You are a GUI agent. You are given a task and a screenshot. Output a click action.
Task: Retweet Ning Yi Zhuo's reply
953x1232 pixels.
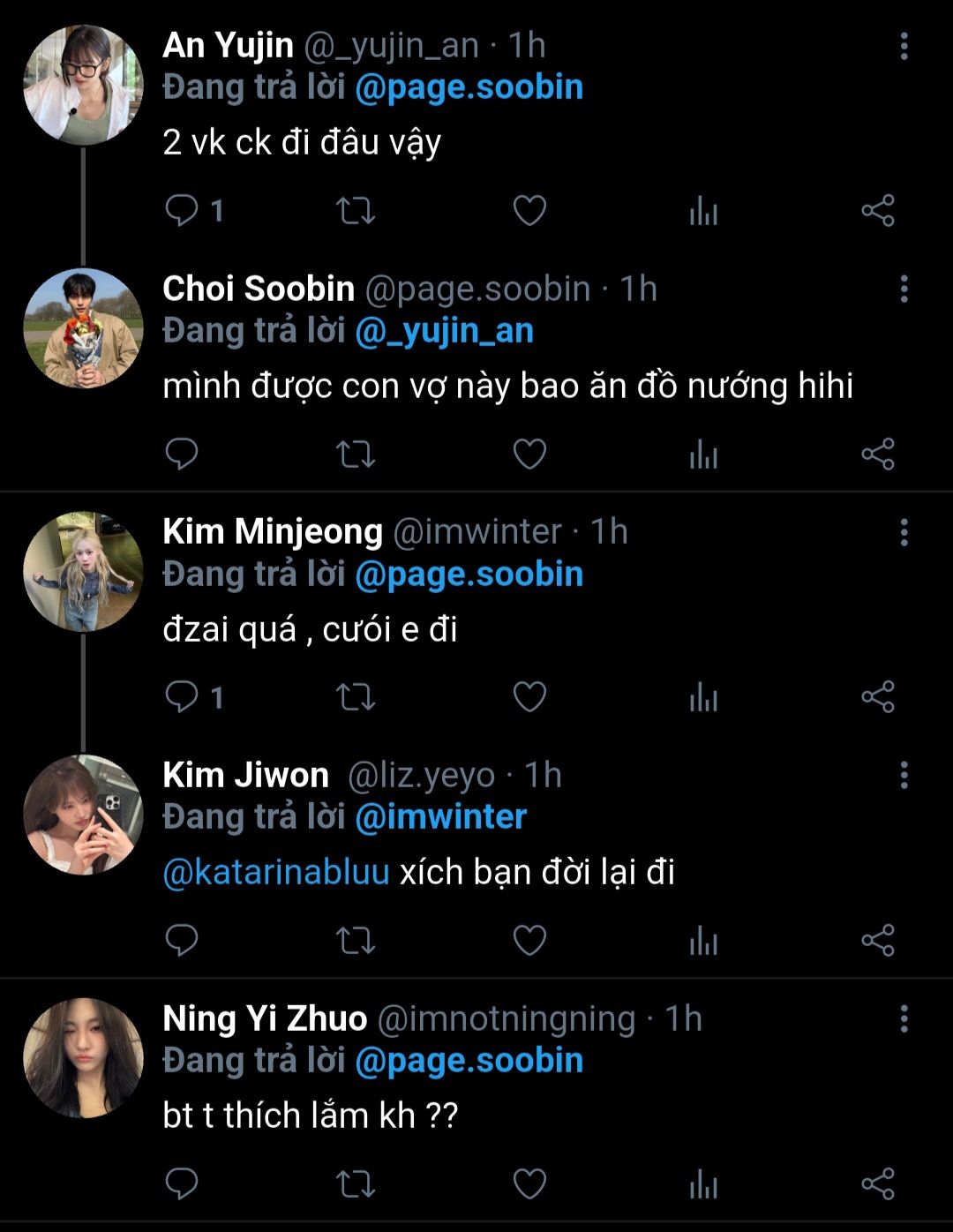coord(356,1183)
